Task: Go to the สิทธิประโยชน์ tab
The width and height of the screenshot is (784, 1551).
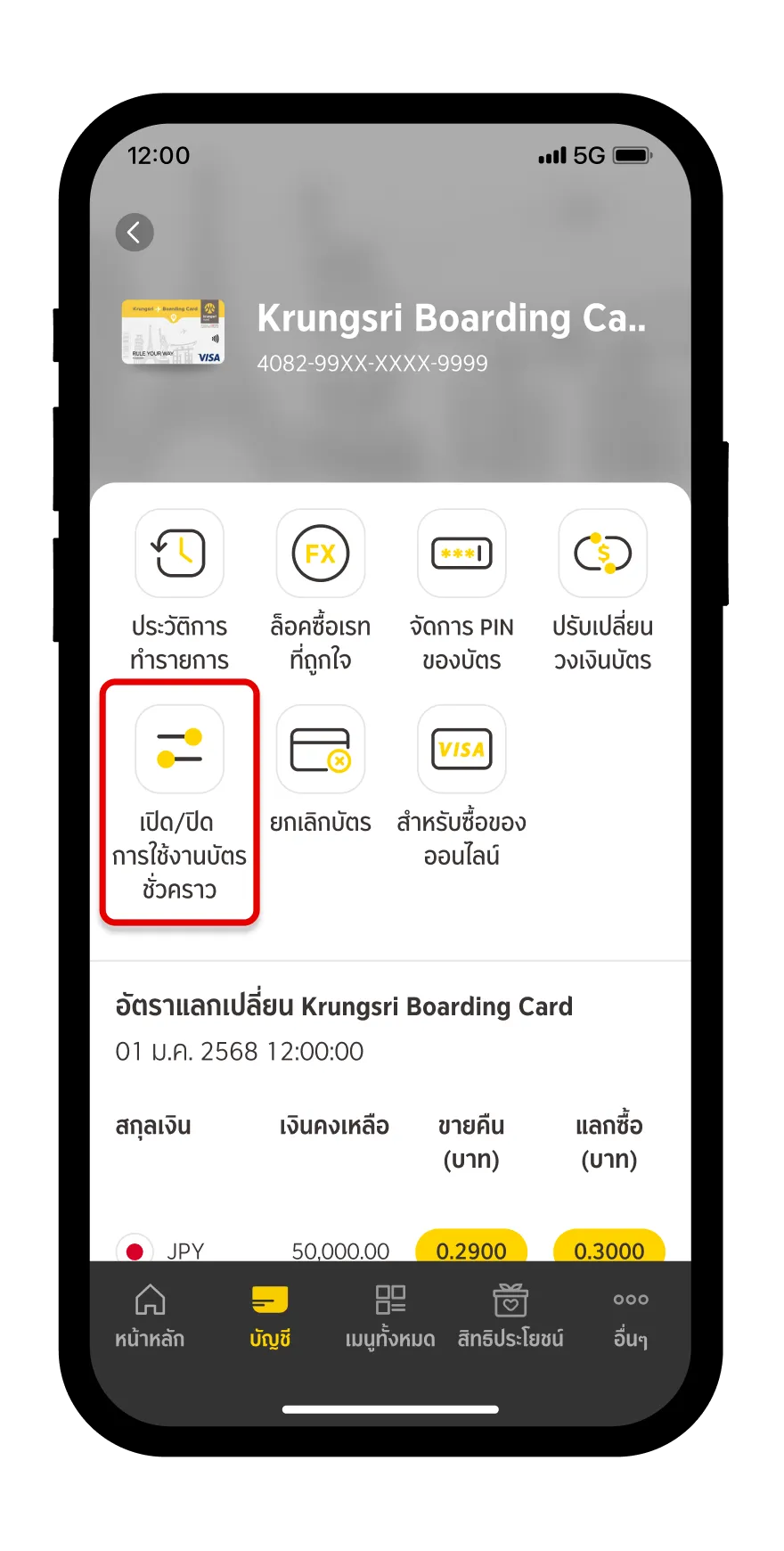Action: click(510, 1316)
